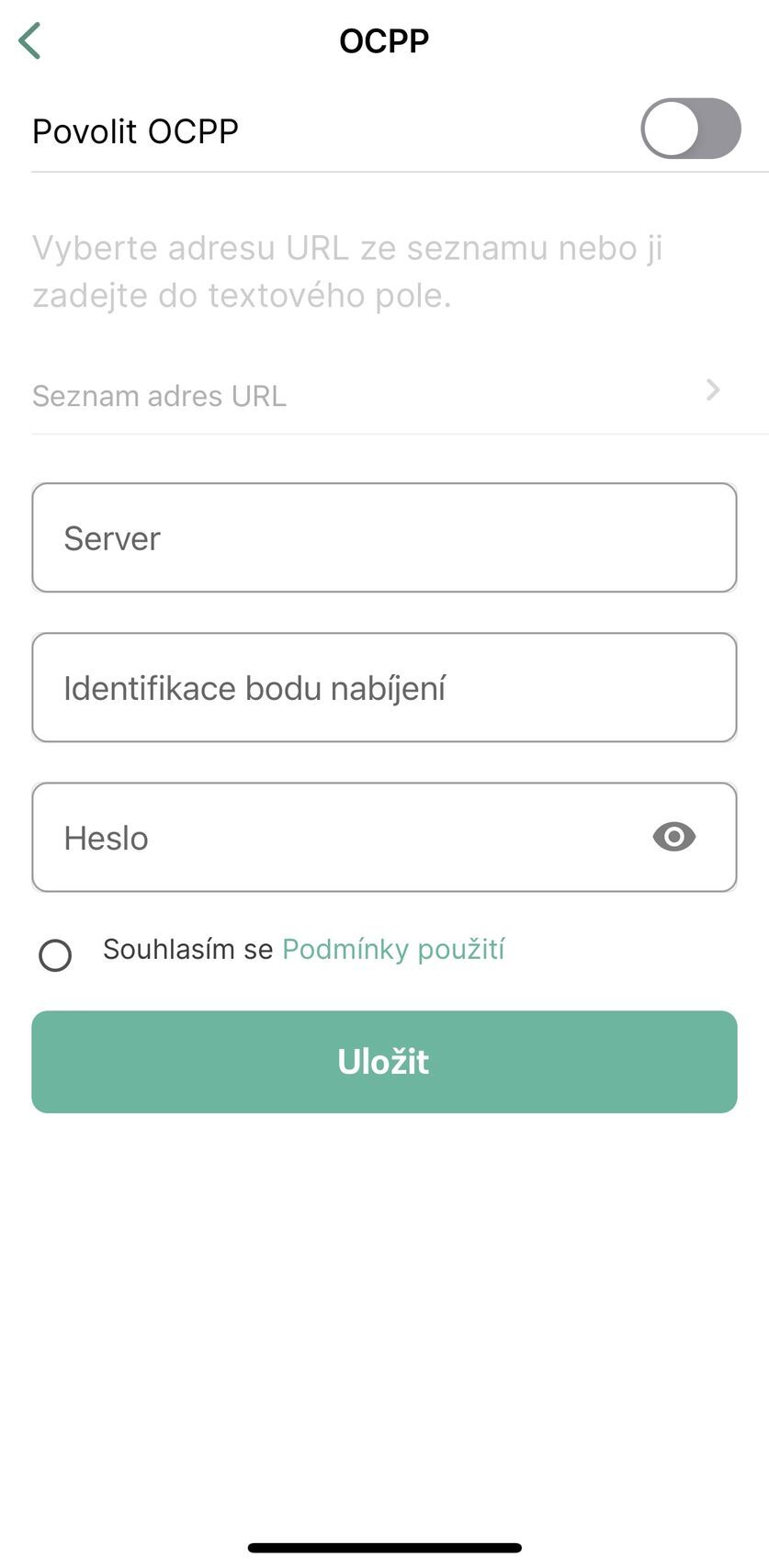The image size is (769, 1568).
Task: Select the Heslo password field
Action: (x=340, y=837)
